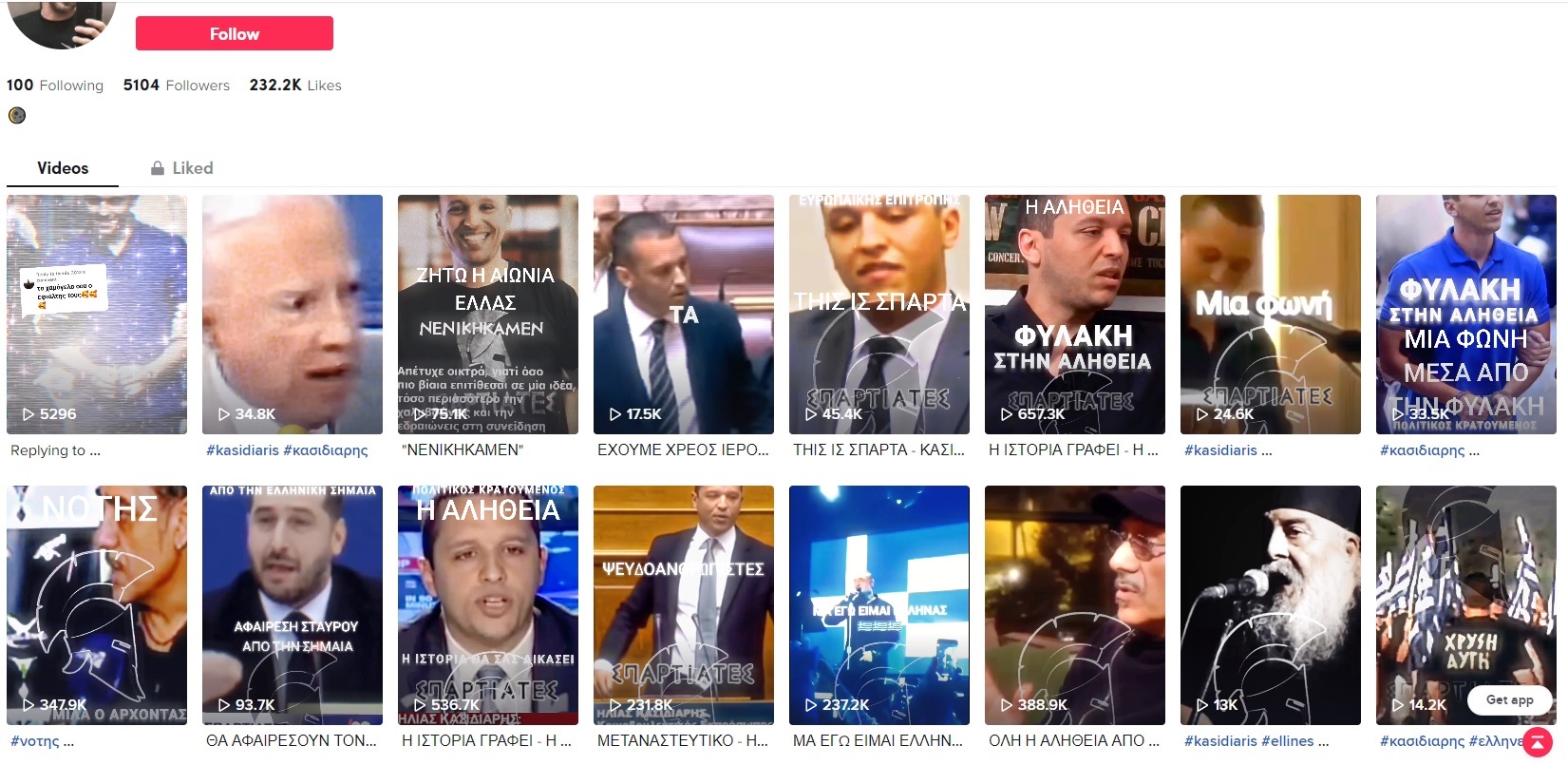This screenshot has height=765, width=1568.
Task: Select the Videos tab
Action: (63, 168)
